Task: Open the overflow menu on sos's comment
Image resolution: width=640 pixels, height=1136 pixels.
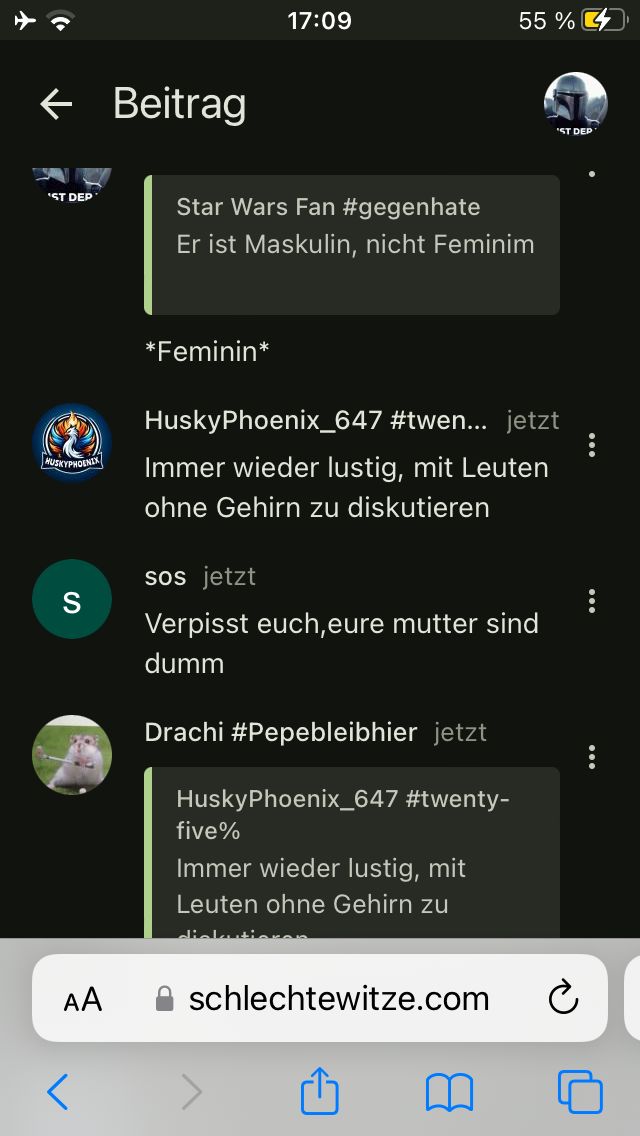Action: [x=592, y=600]
